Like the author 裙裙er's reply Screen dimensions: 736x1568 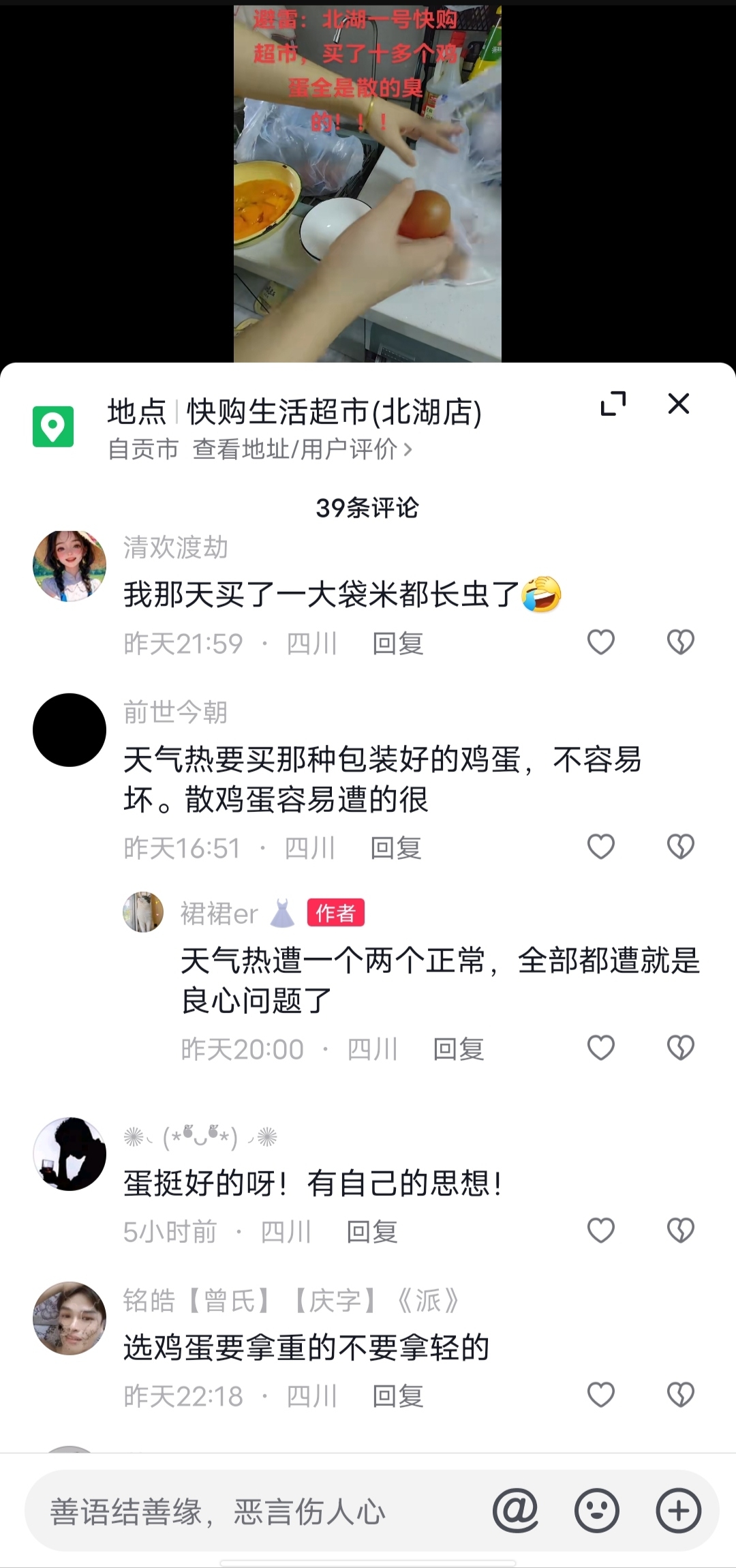600,1048
